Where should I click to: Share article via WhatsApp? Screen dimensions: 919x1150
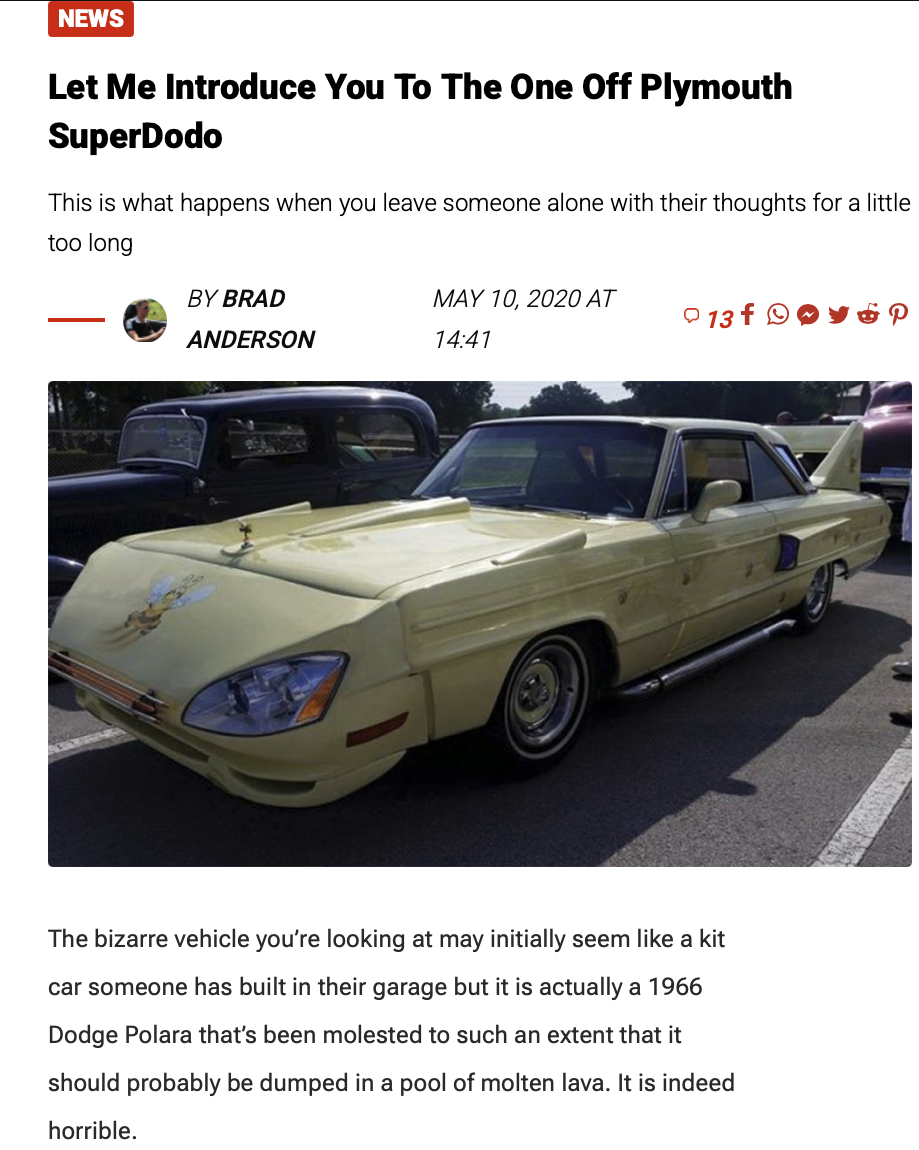777,315
